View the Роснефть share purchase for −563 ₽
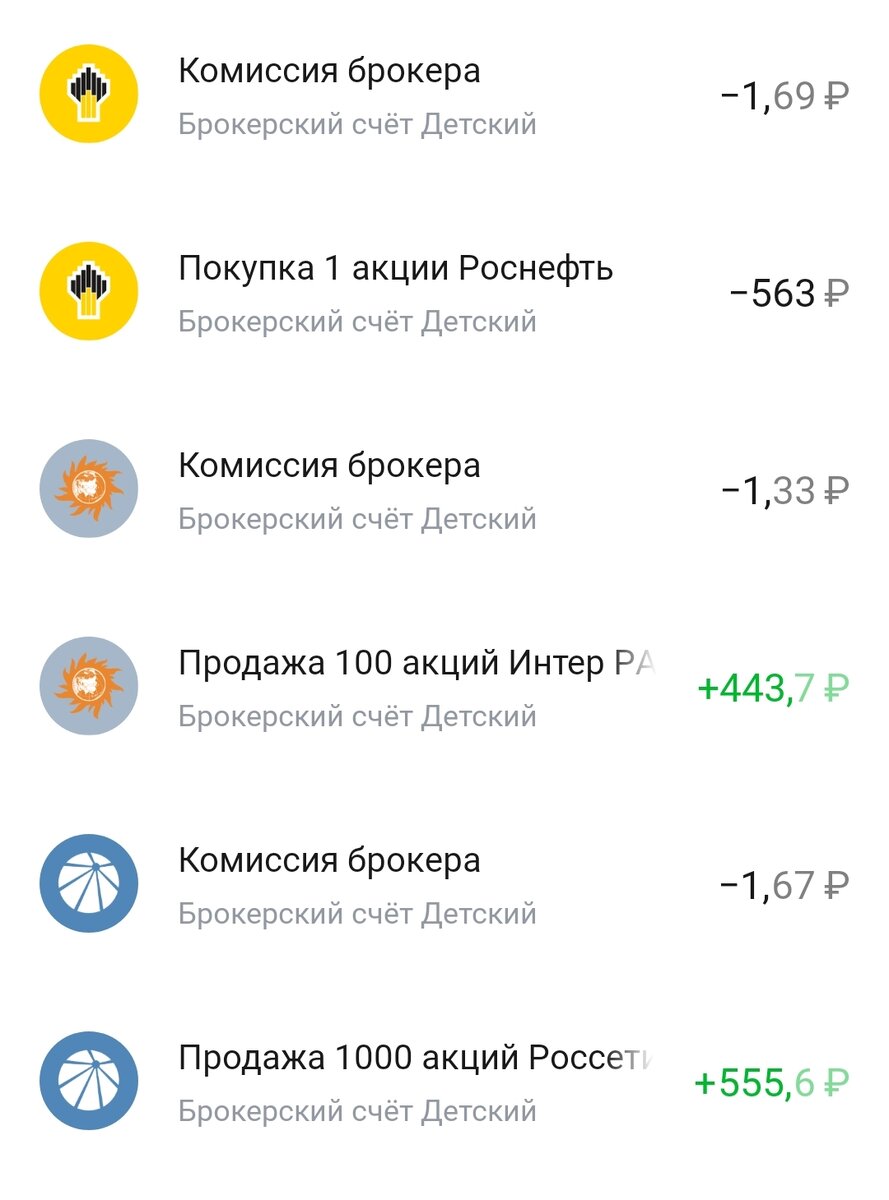This screenshot has height=1200, width=889. pos(444,294)
